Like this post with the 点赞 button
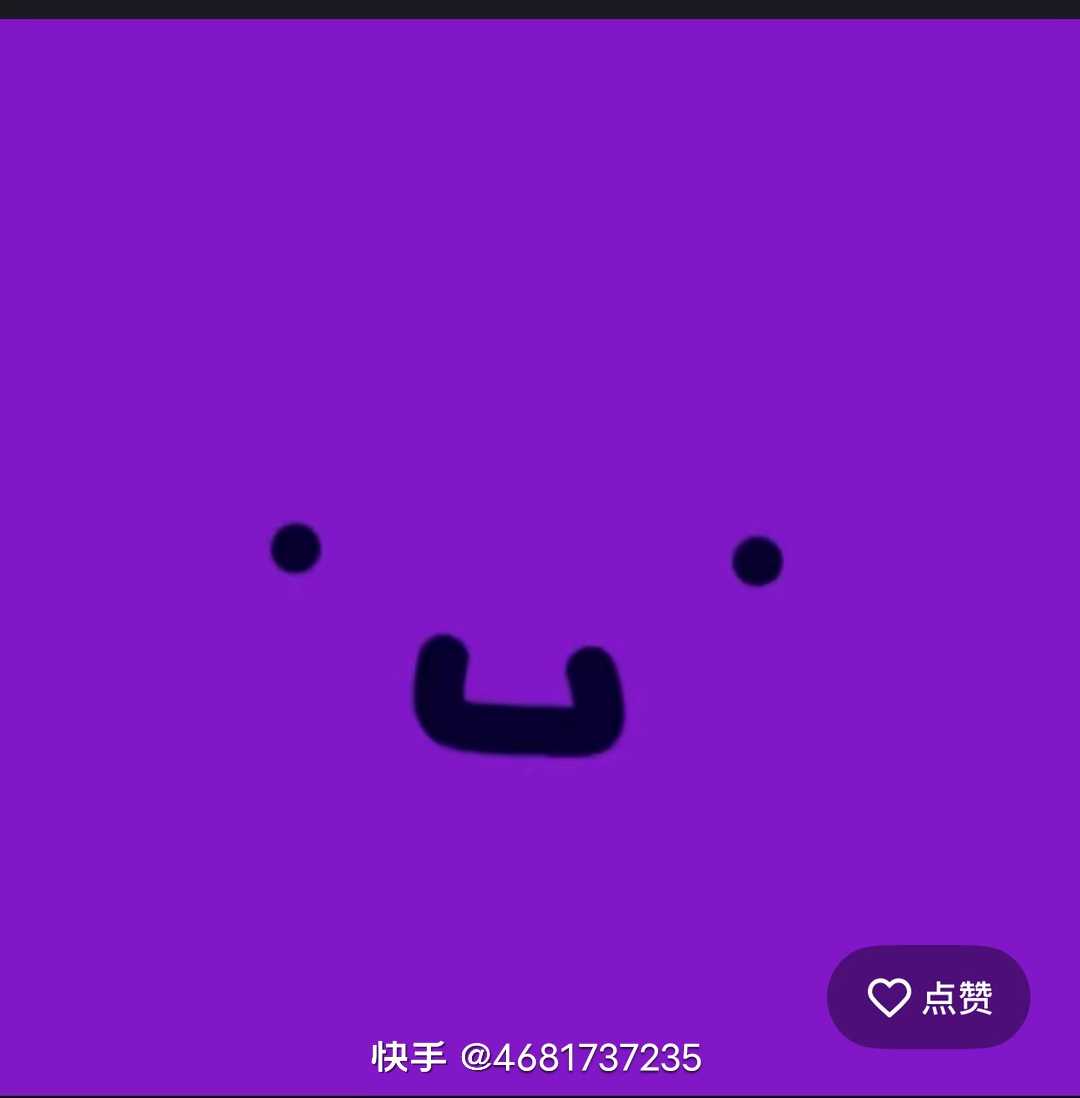The width and height of the screenshot is (1080, 1098). click(928, 997)
